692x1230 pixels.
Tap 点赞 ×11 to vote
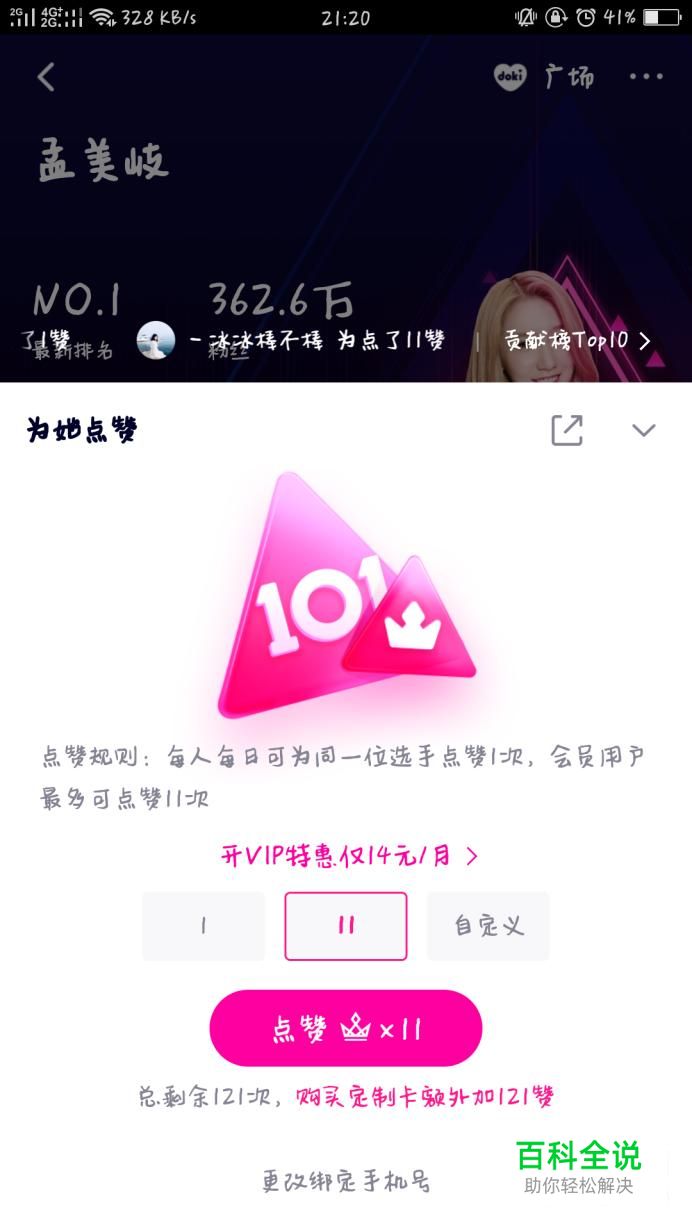point(346,1029)
